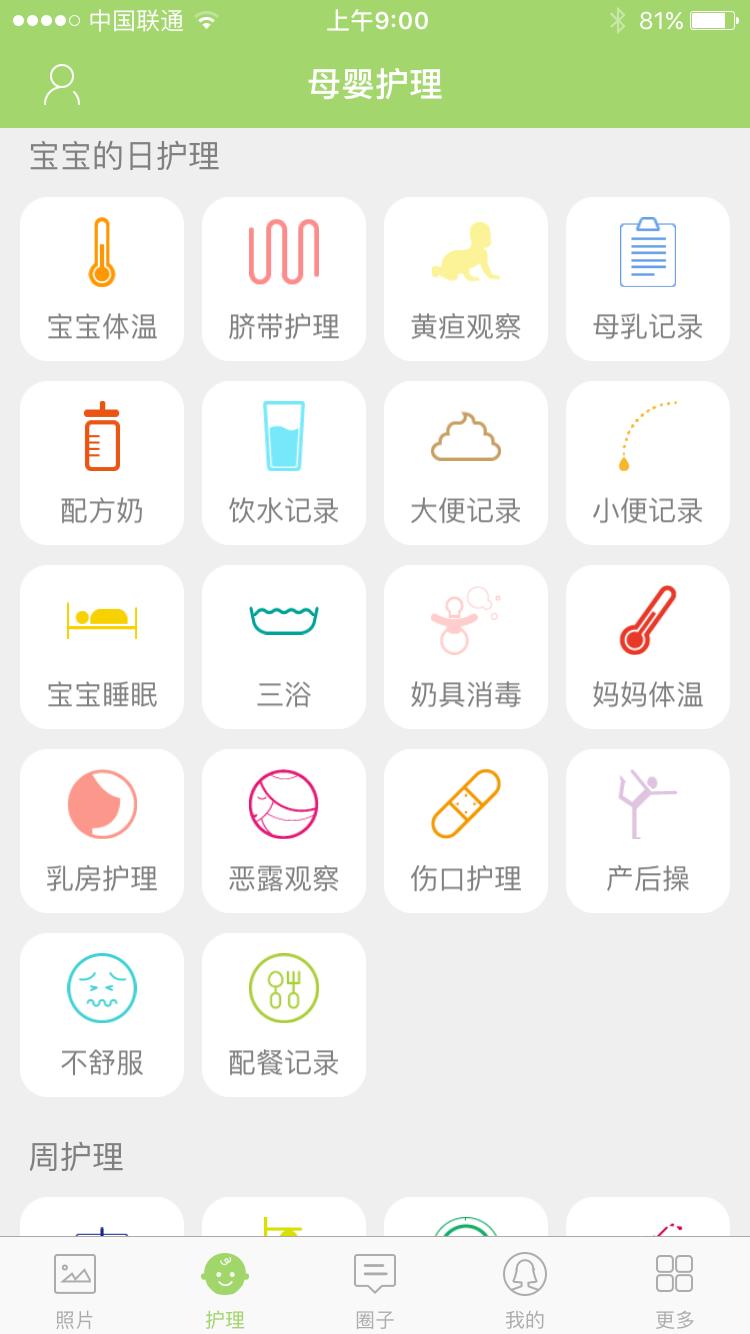Open the 产后操 postpartum exercise icon

coord(647,830)
